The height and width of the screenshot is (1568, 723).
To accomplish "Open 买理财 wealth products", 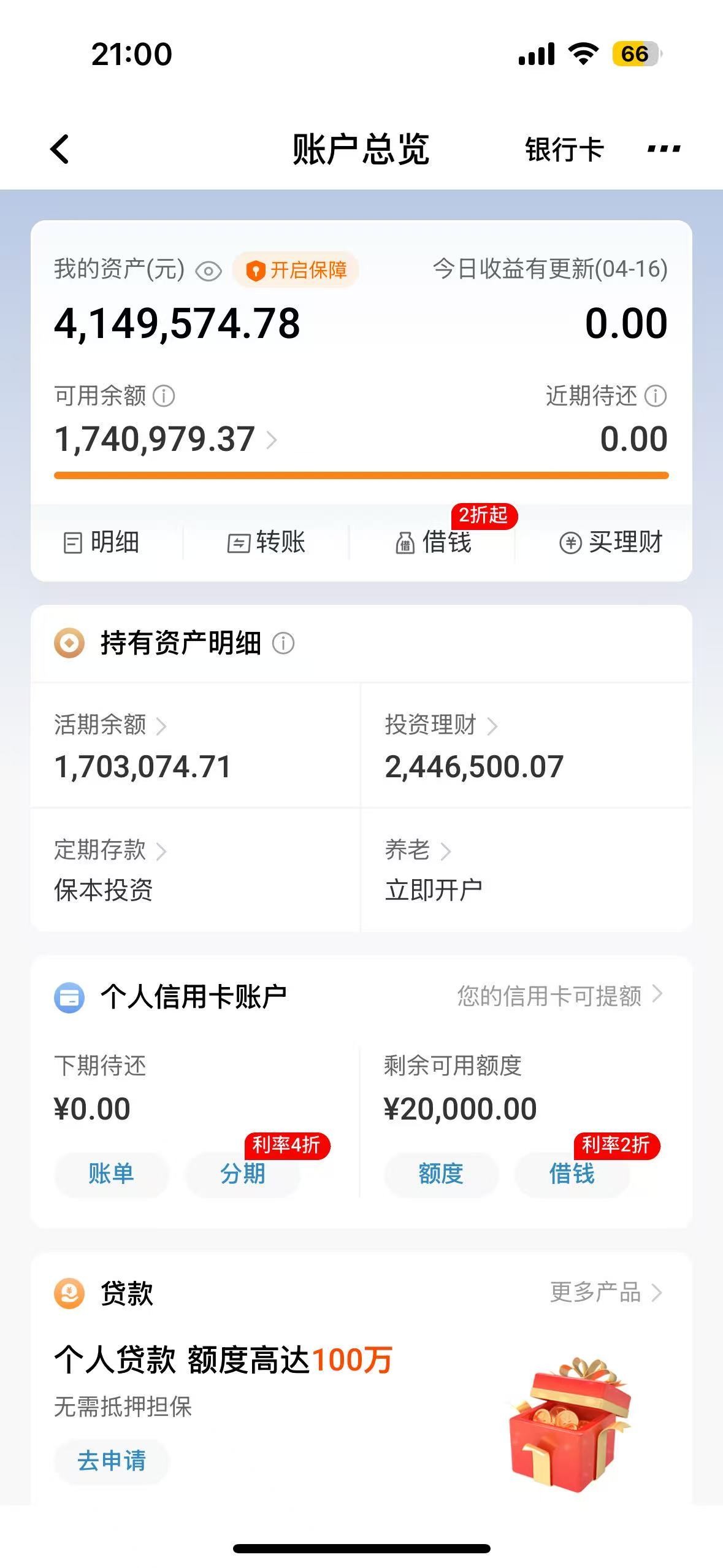I will [611, 542].
